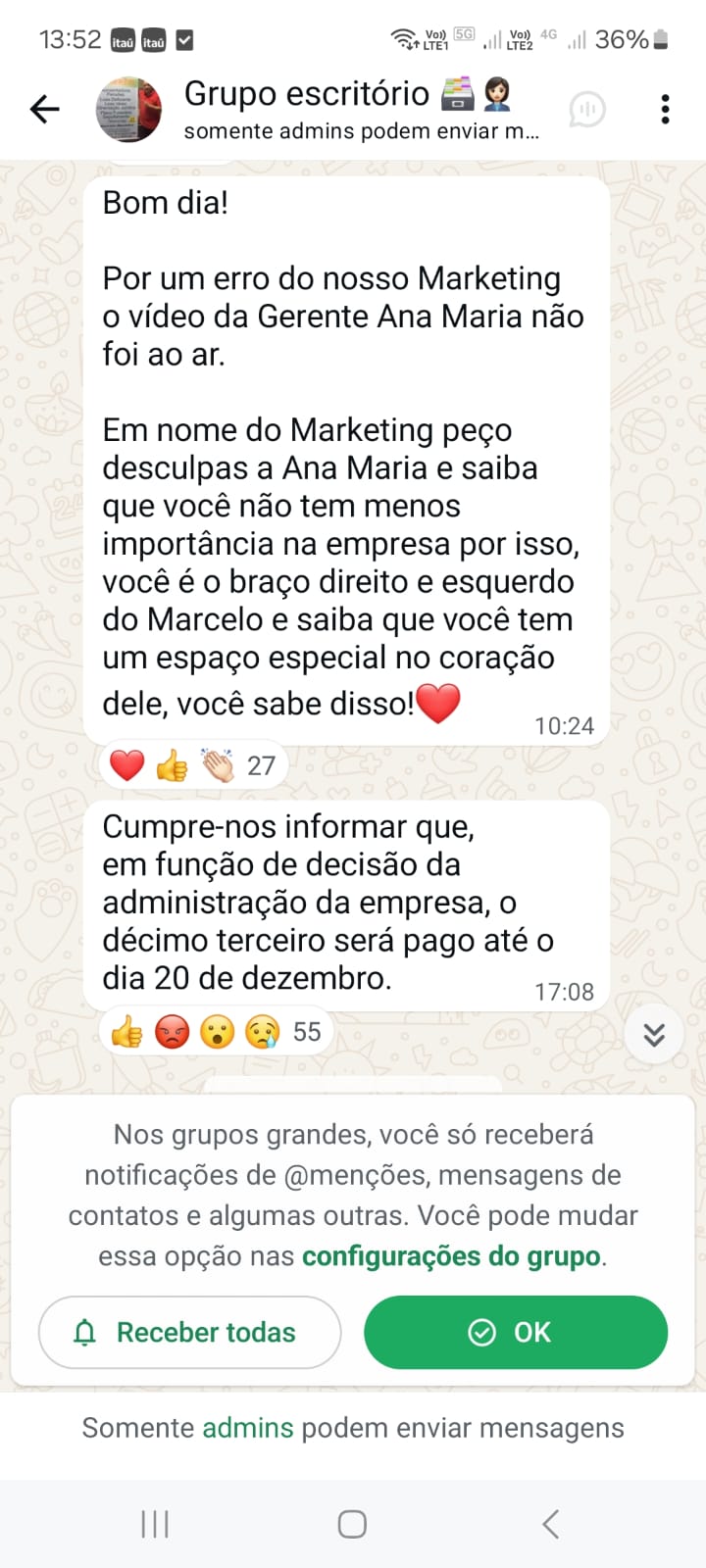
Task: View the 27 reactions on Marketing apology
Action: (x=193, y=765)
